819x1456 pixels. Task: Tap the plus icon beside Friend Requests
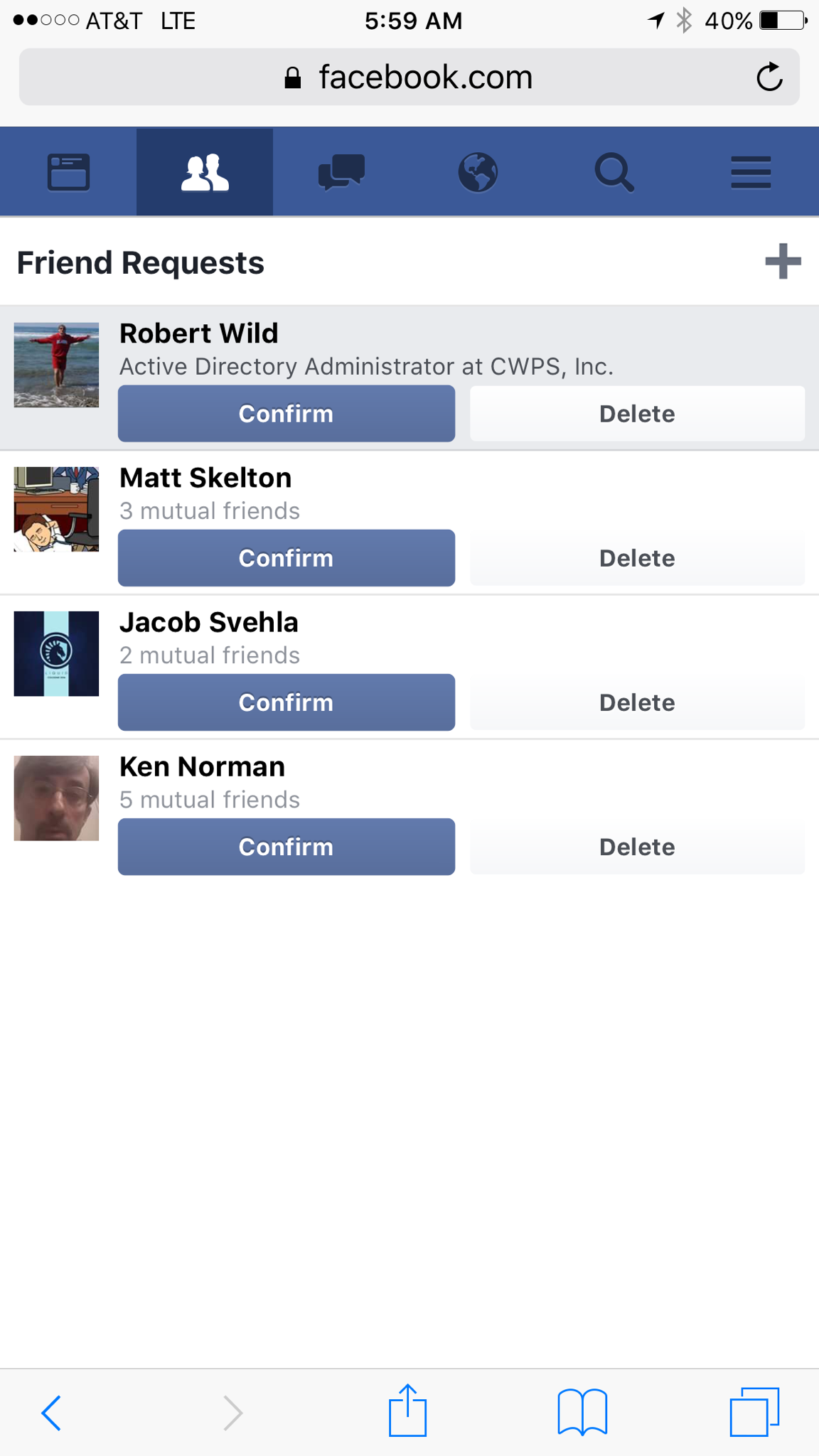click(x=783, y=262)
